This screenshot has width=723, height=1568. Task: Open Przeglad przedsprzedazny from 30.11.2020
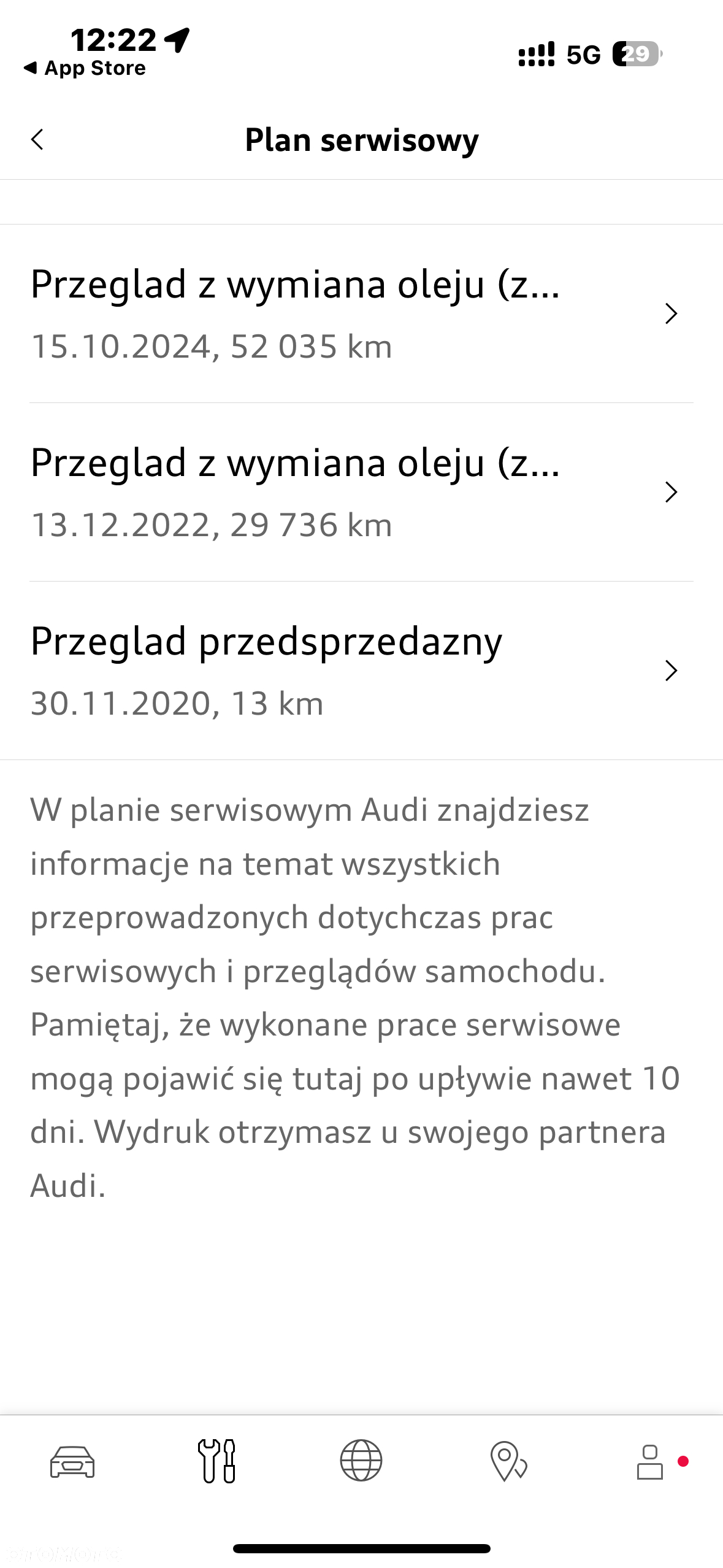coord(361,671)
